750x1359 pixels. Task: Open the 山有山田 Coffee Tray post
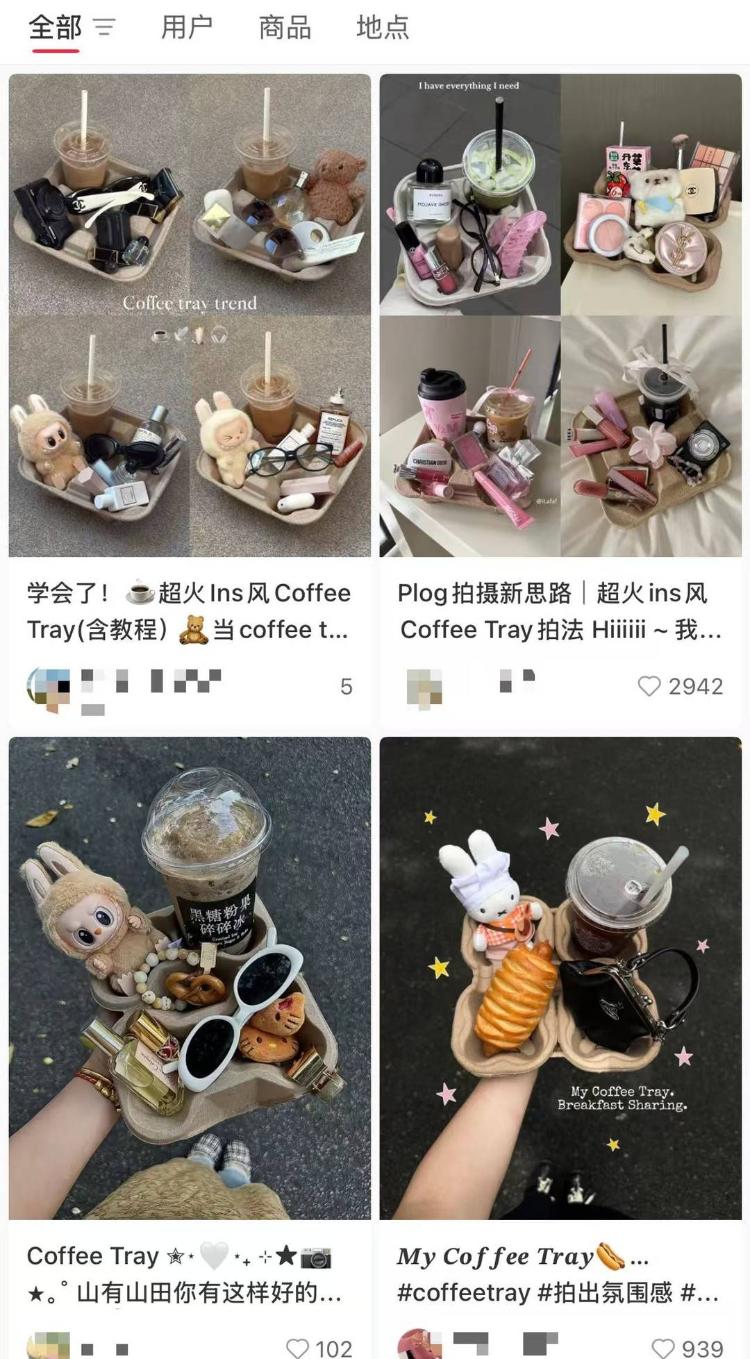190,978
